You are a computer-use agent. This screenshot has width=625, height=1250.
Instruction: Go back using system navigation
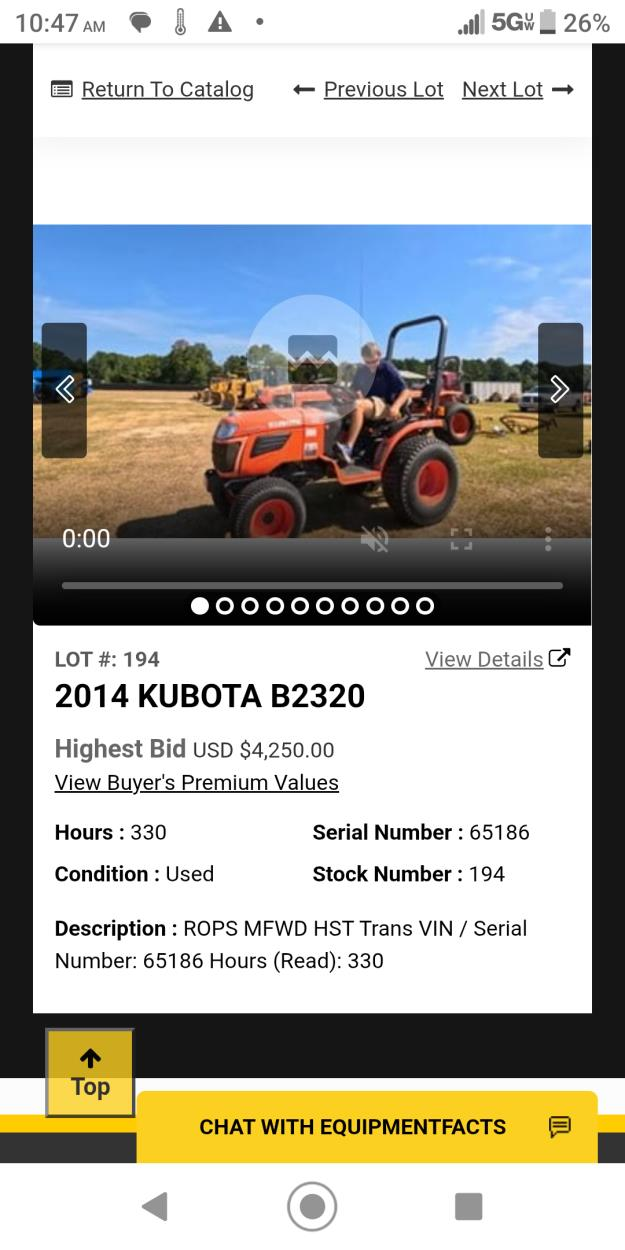(155, 1207)
